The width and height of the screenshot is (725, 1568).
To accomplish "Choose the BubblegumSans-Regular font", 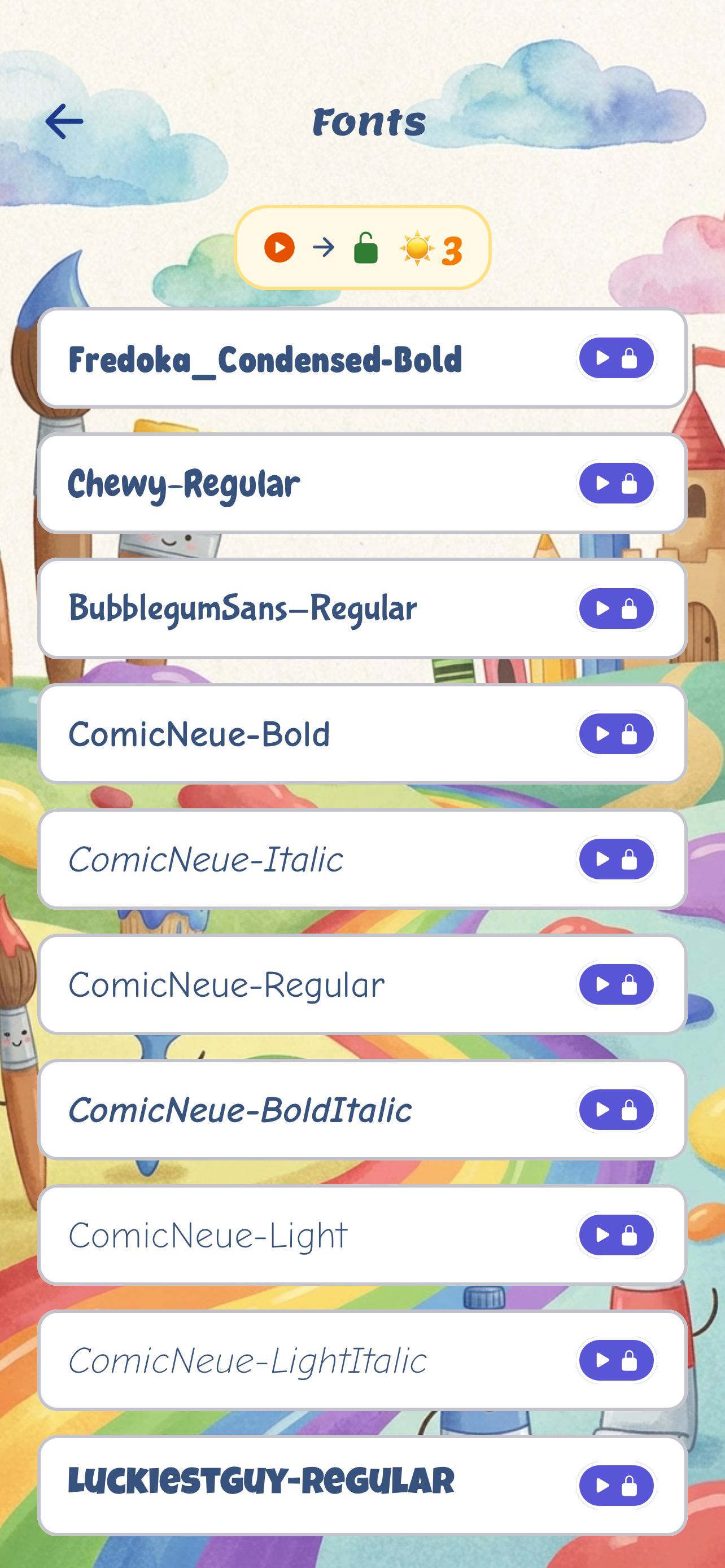I will pyautogui.click(x=362, y=608).
